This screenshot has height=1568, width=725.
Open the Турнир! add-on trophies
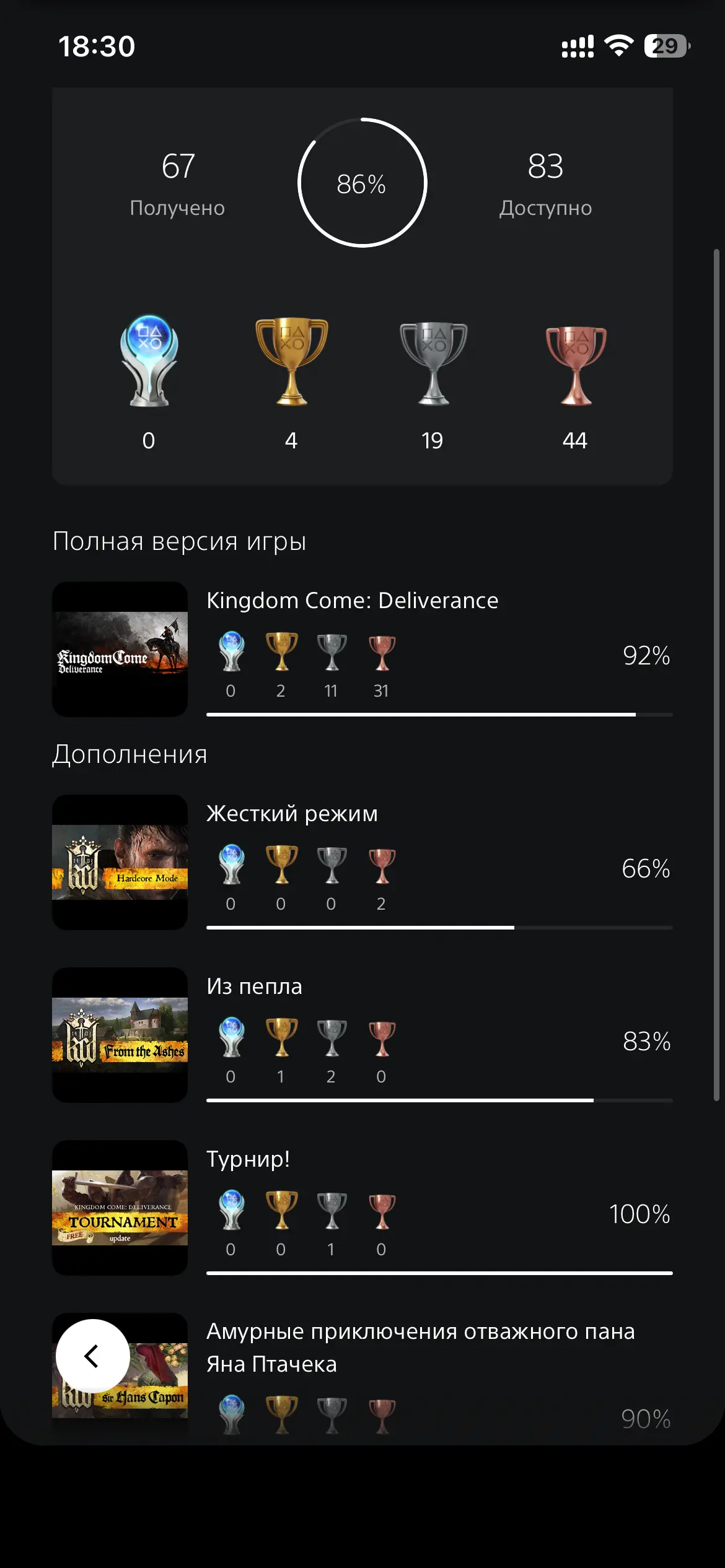pyautogui.click(x=362, y=1208)
